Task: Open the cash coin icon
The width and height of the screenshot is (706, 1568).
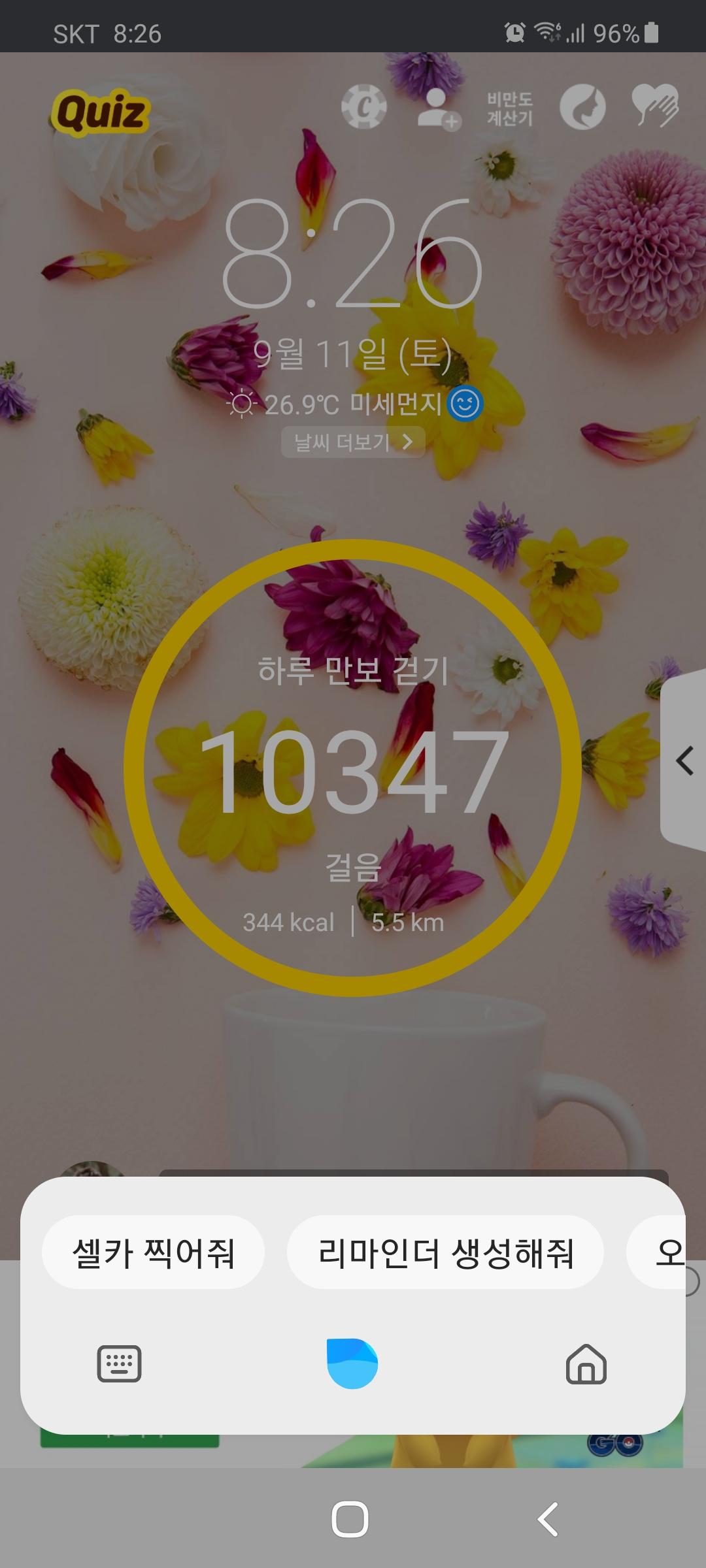Action: pos(364,107)
